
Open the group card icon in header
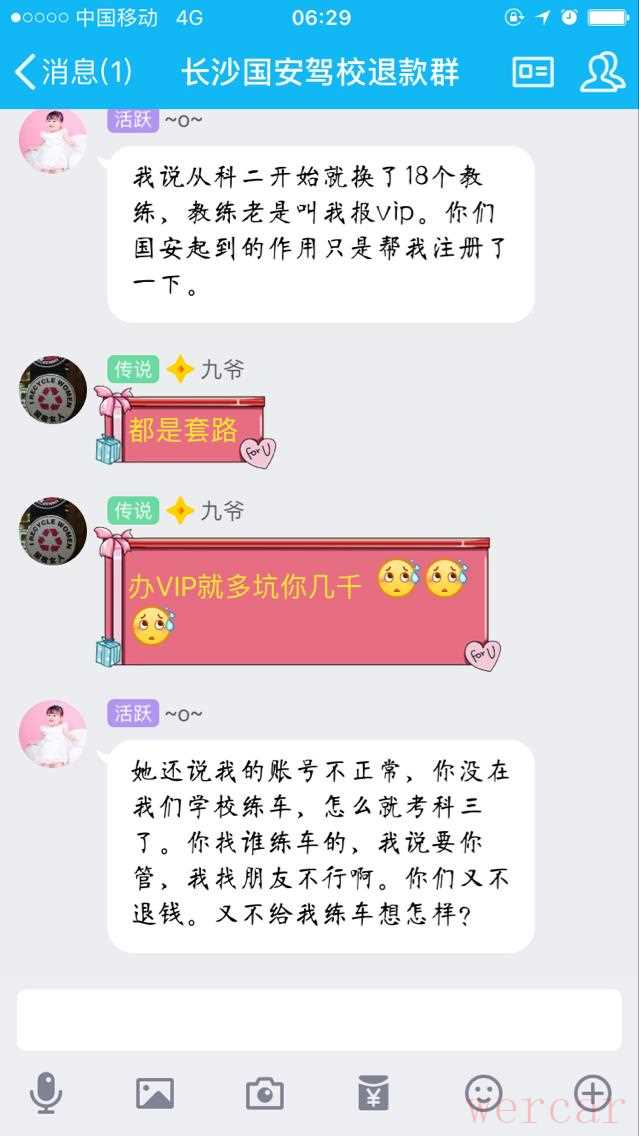[x=532, y=72]
